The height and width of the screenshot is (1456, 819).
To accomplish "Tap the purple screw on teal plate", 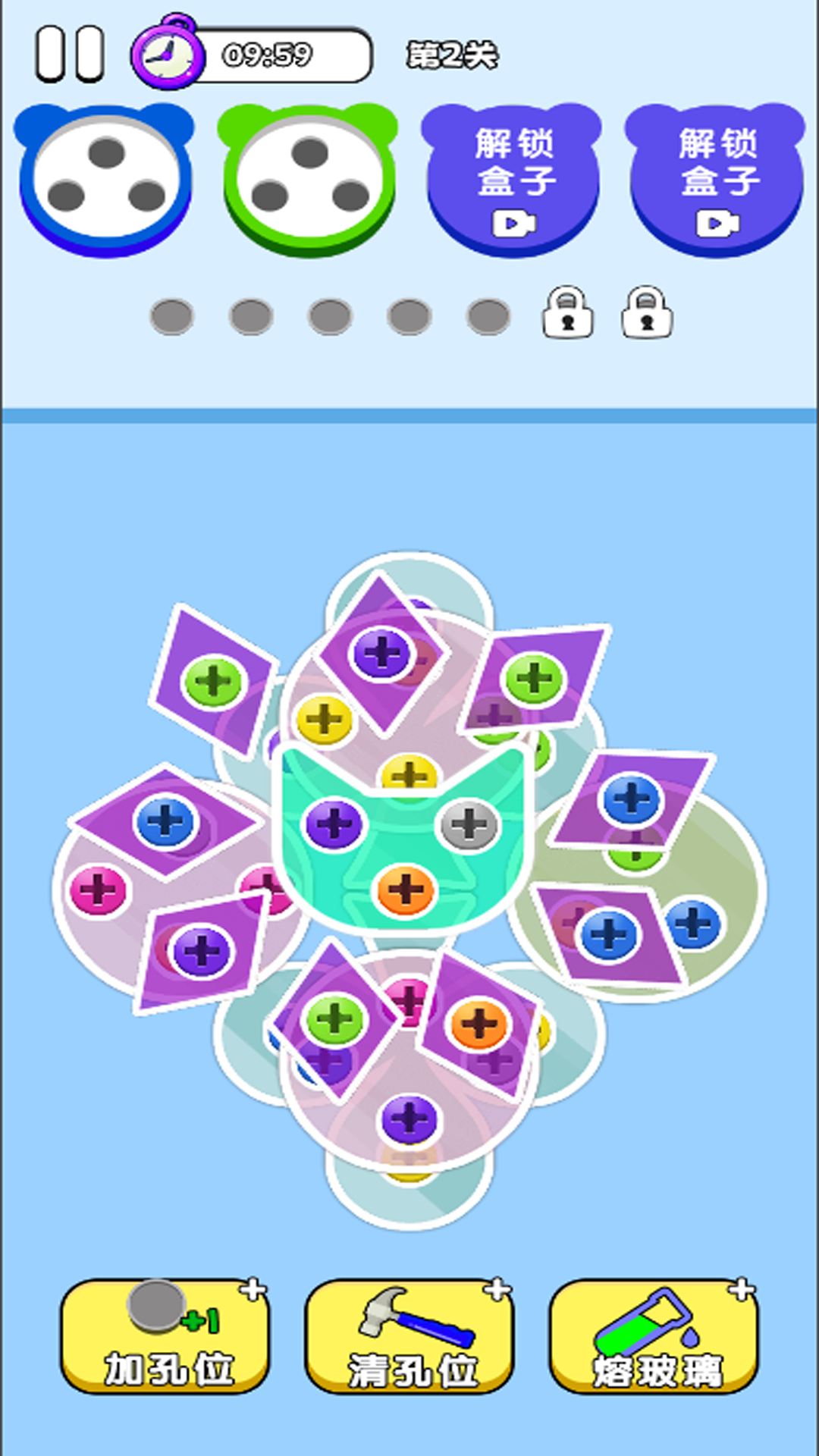I will coord(334,824).
